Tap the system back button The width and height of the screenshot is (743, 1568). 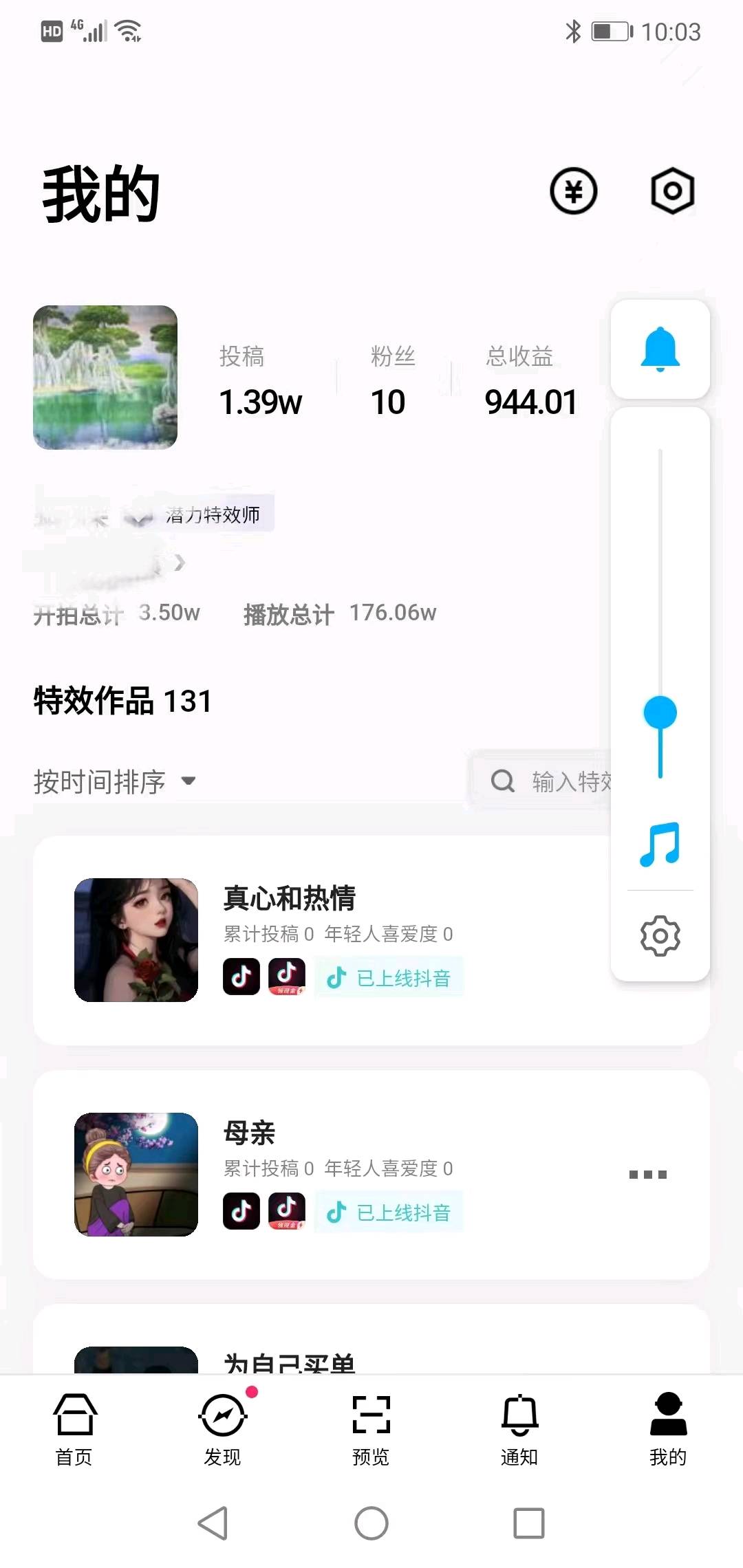pos(213,1523)
